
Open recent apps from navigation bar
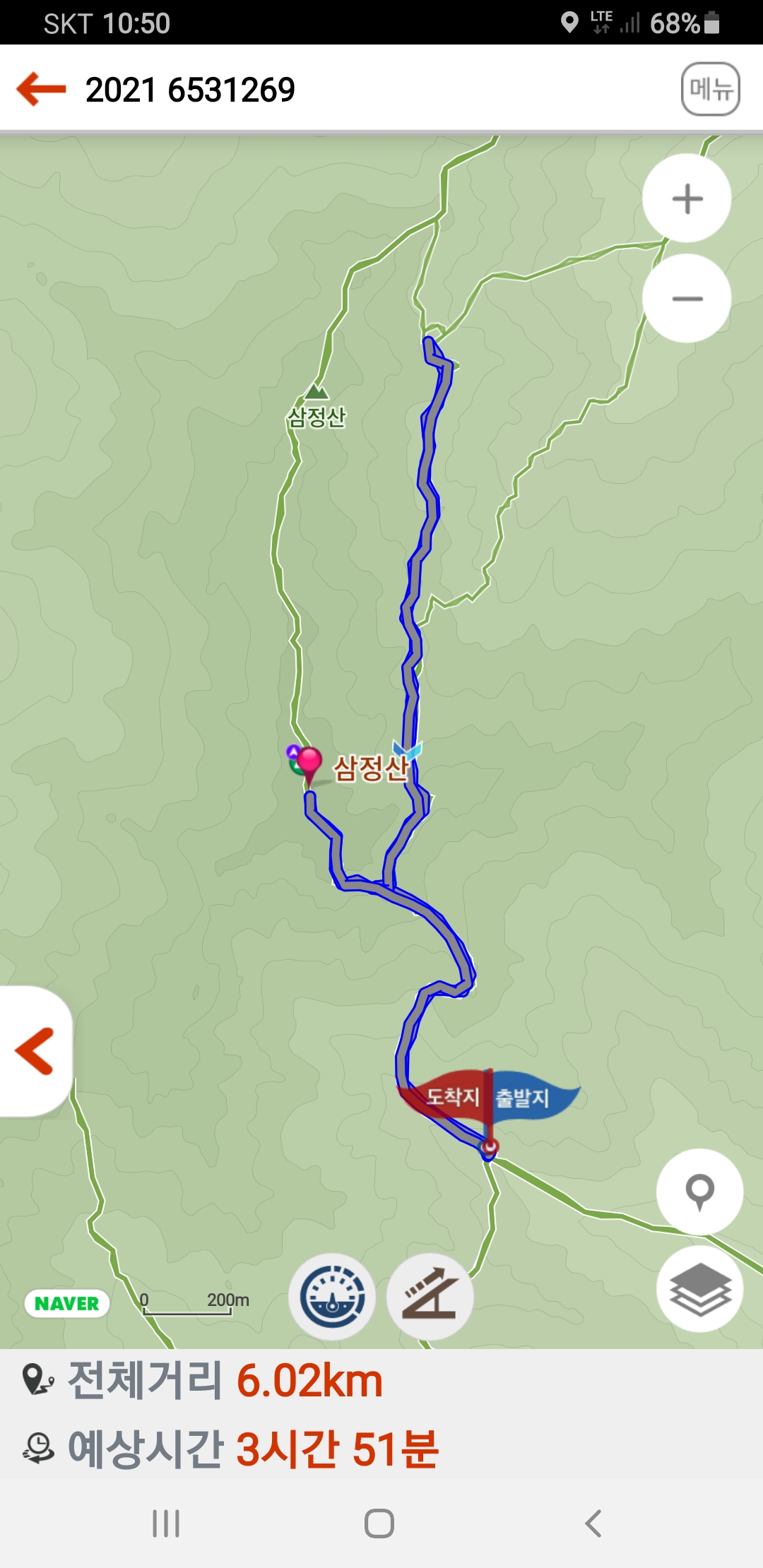coord(166,1524)
